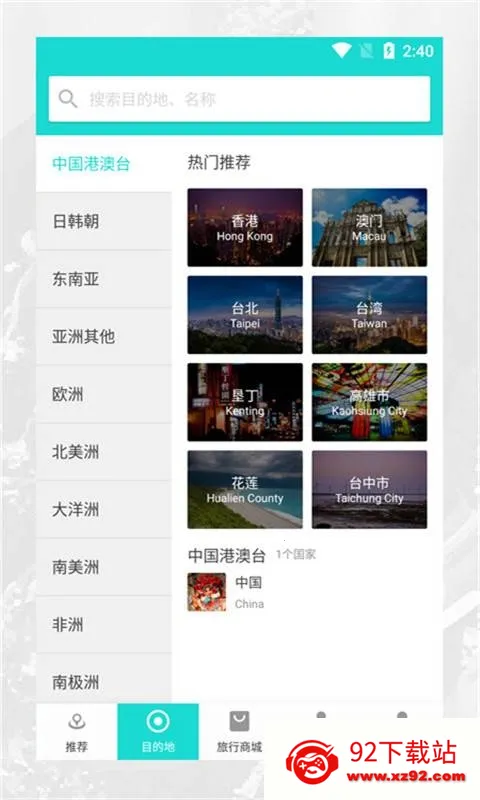Image resolution: width=480 pixels, height=800 pixels.
Task: Open the Hong Kong destination card
Action: click(245, 228)
